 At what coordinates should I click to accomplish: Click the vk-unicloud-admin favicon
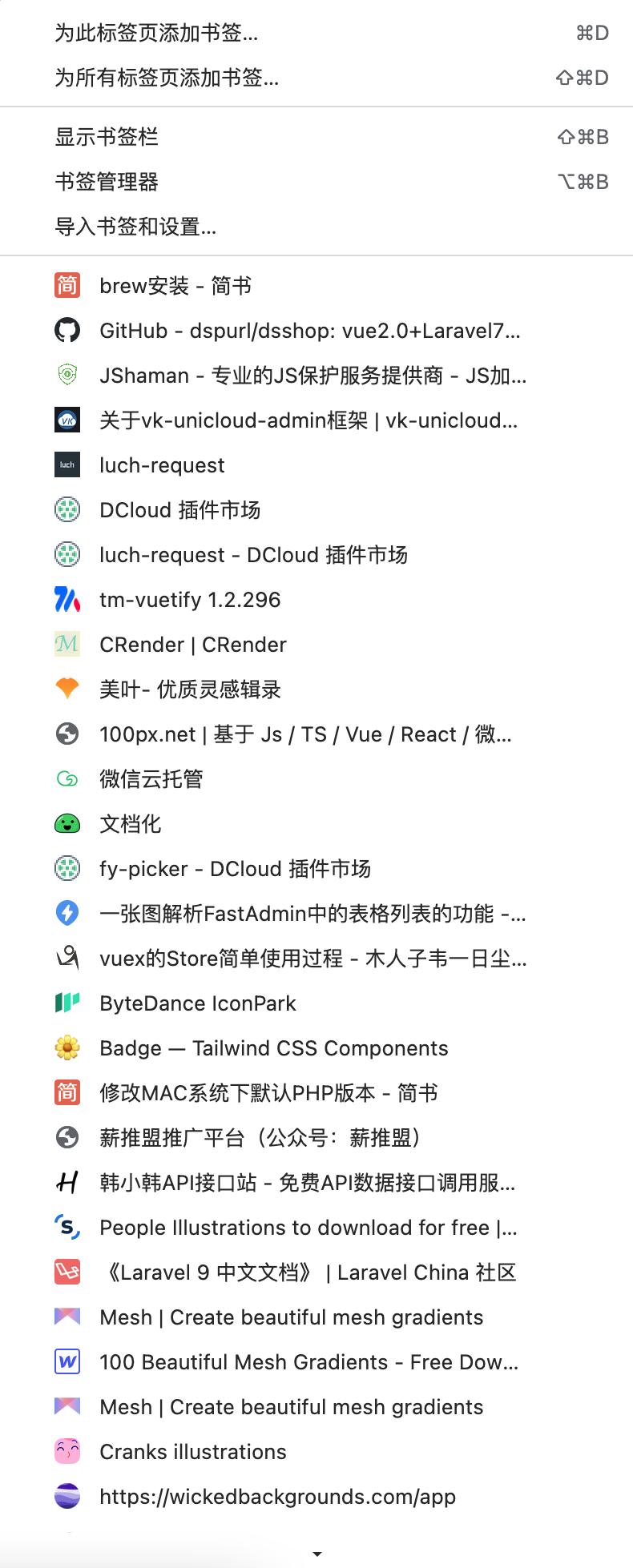pos(67,420)
